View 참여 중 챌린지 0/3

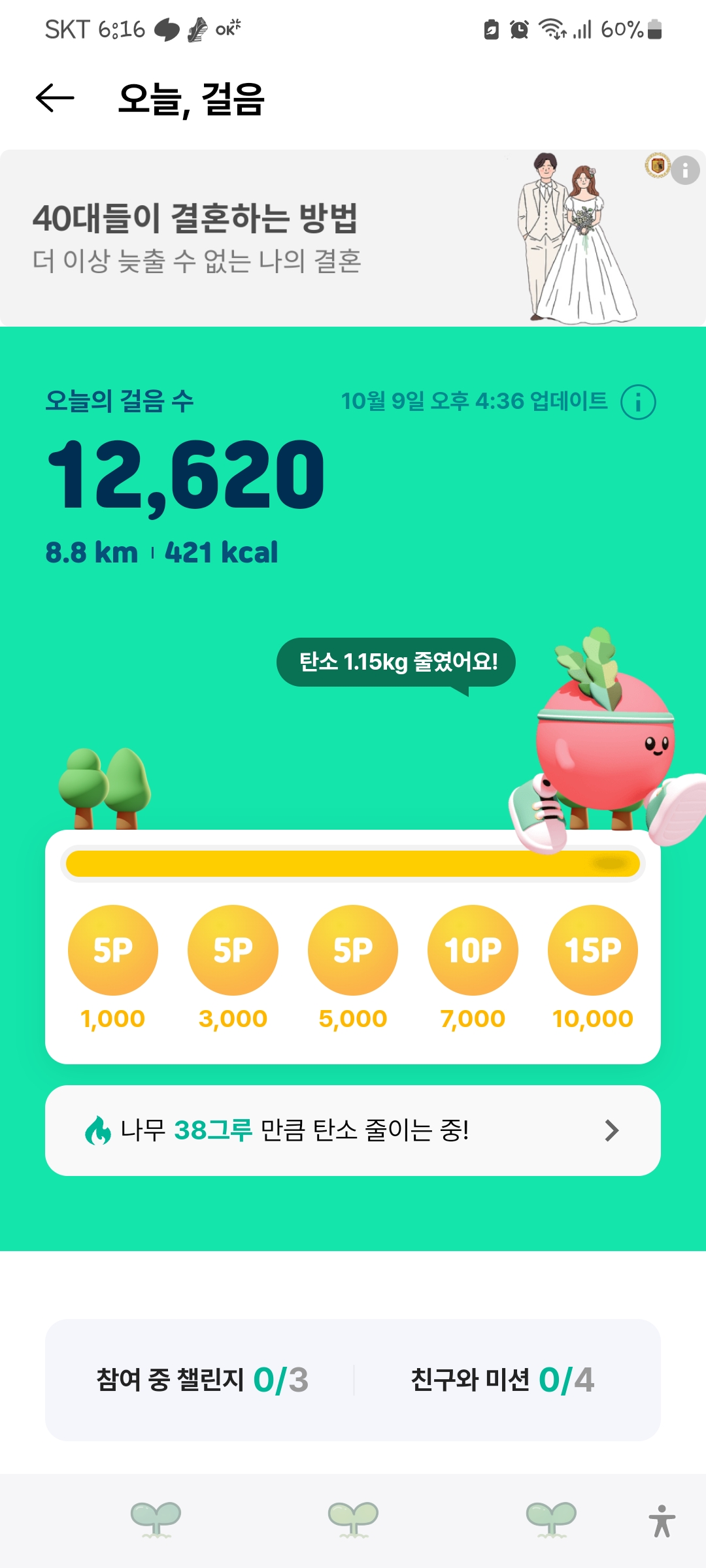coord(201,1380)
